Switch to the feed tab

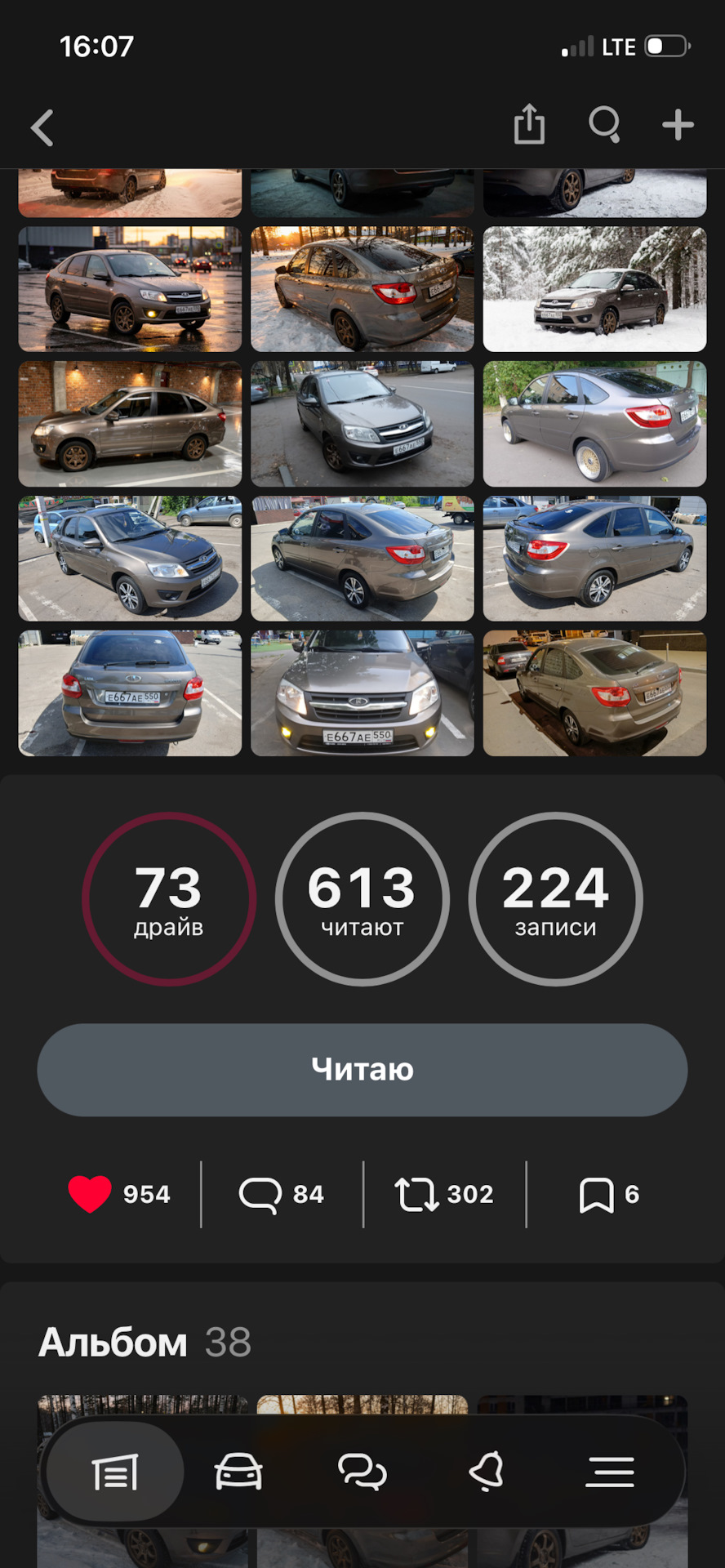point(115,1472)
